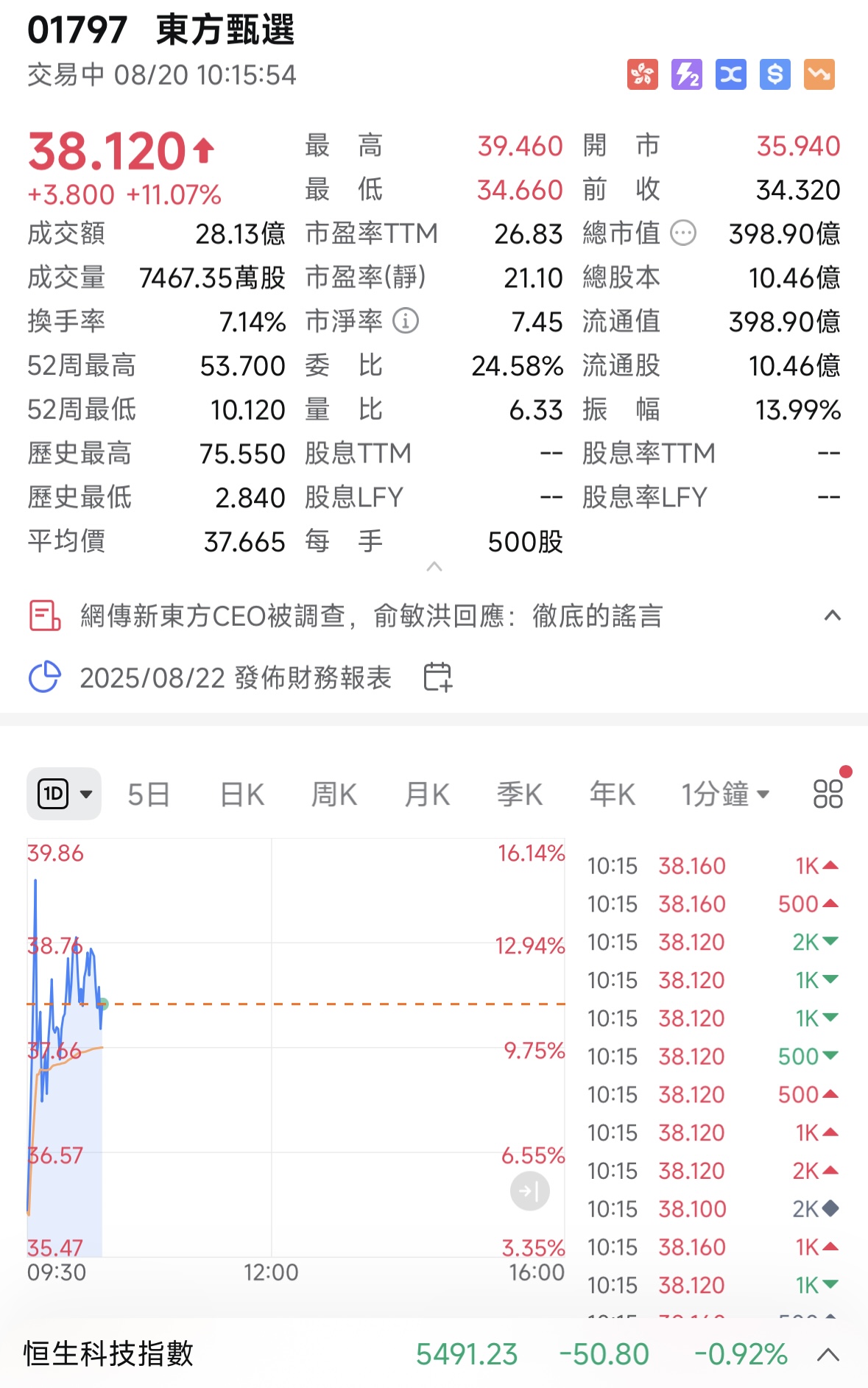Screen dimensions: 868x1388
Task: Select the 周K chart tab
Action: tap(334, 795)
